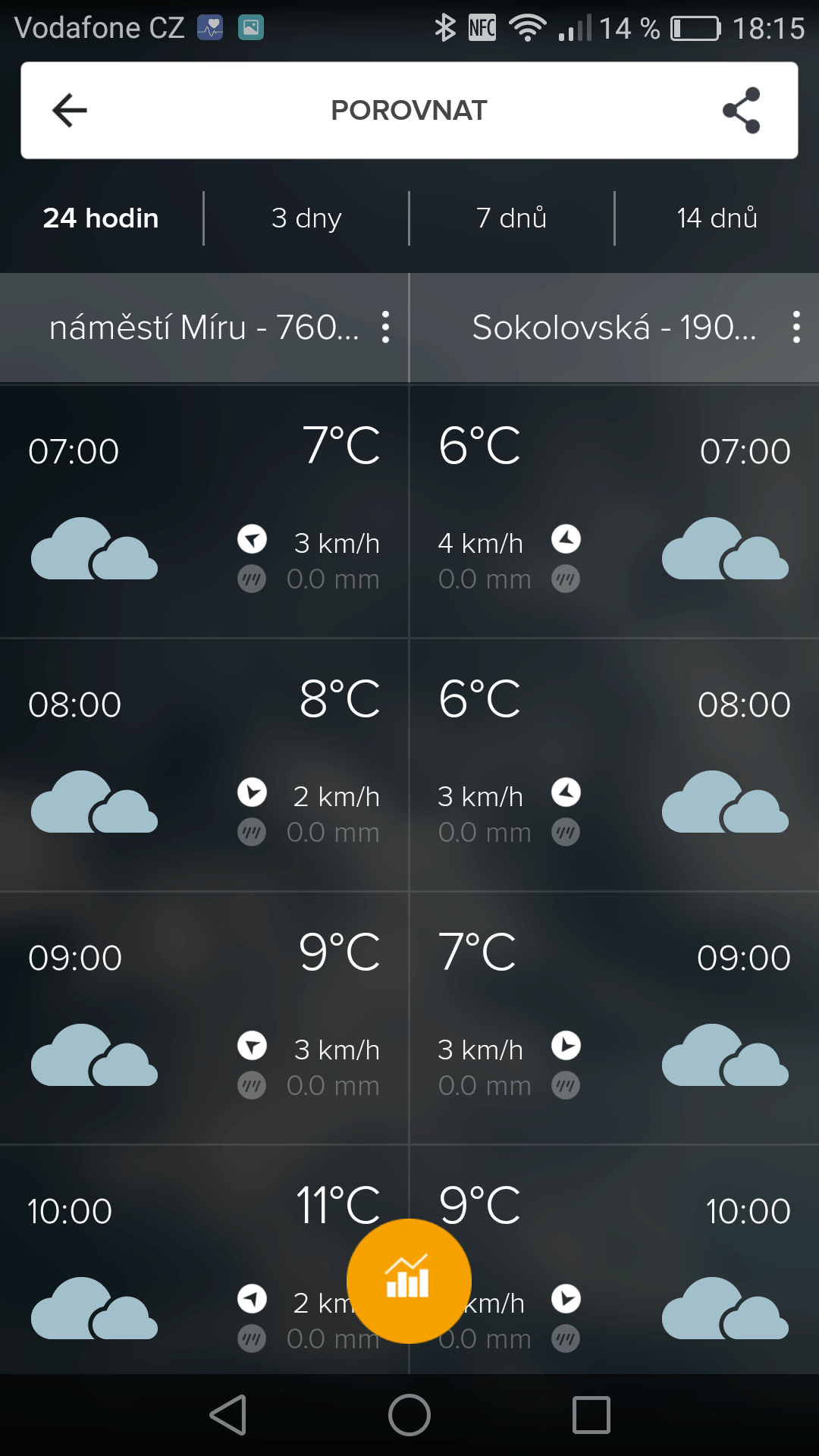This screenshot has height=1456, width=819.
Task: Open options menu for náměstí Míru
Action: [385, 328]
